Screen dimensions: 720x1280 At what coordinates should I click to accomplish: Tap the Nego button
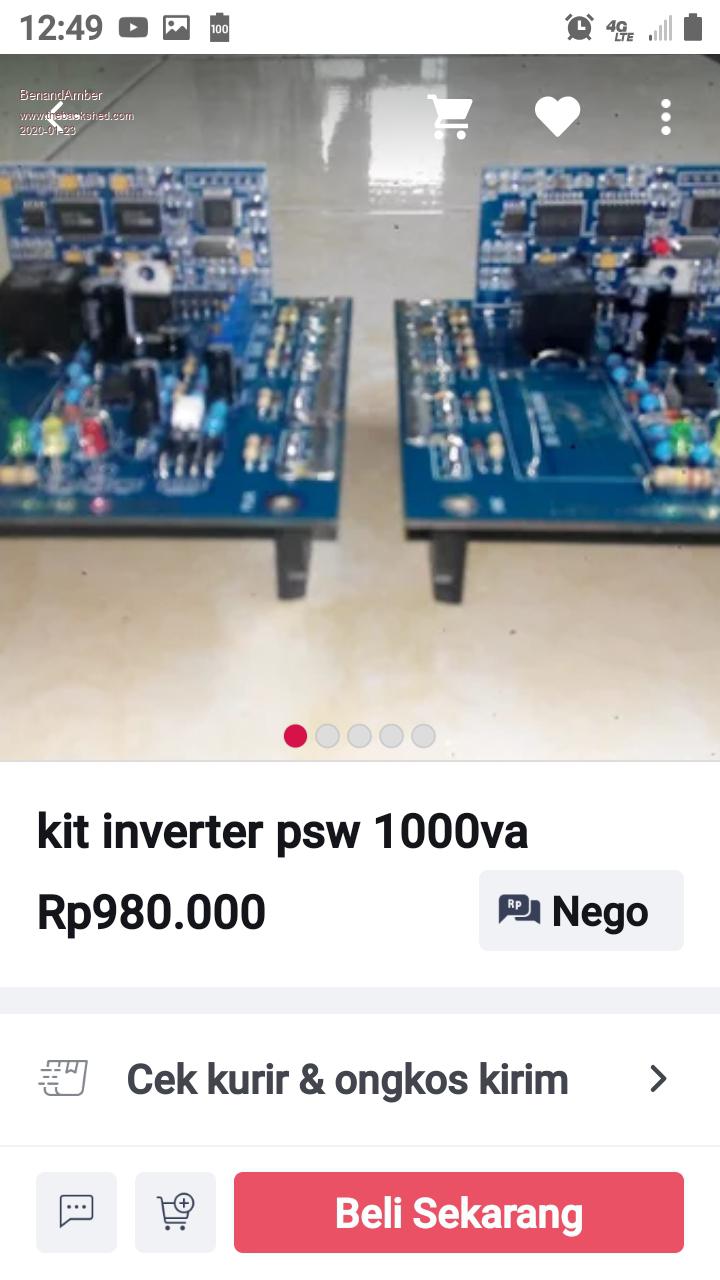click(581, 910)
